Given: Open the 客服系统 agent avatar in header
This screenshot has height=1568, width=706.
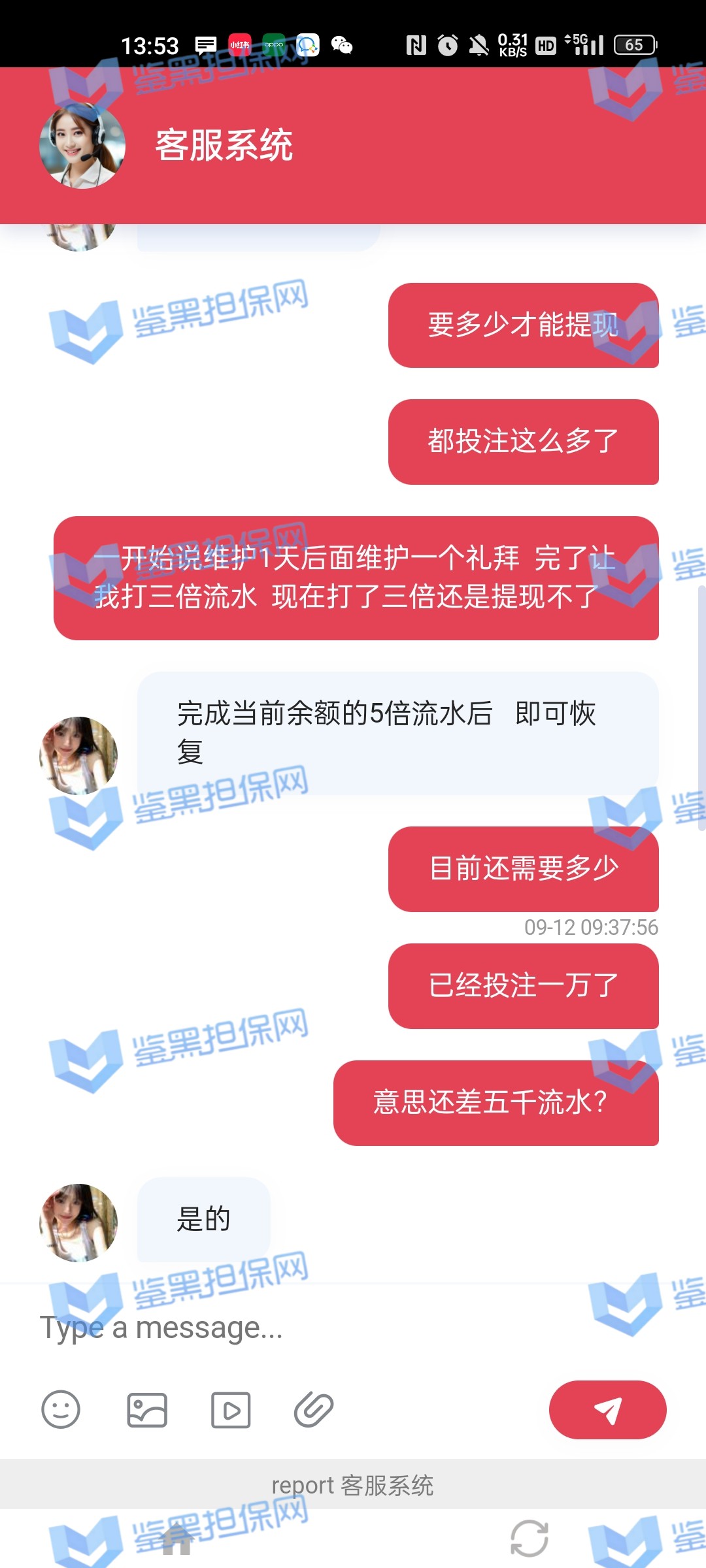Looking at the screenshot, I should tap(82, 146).
